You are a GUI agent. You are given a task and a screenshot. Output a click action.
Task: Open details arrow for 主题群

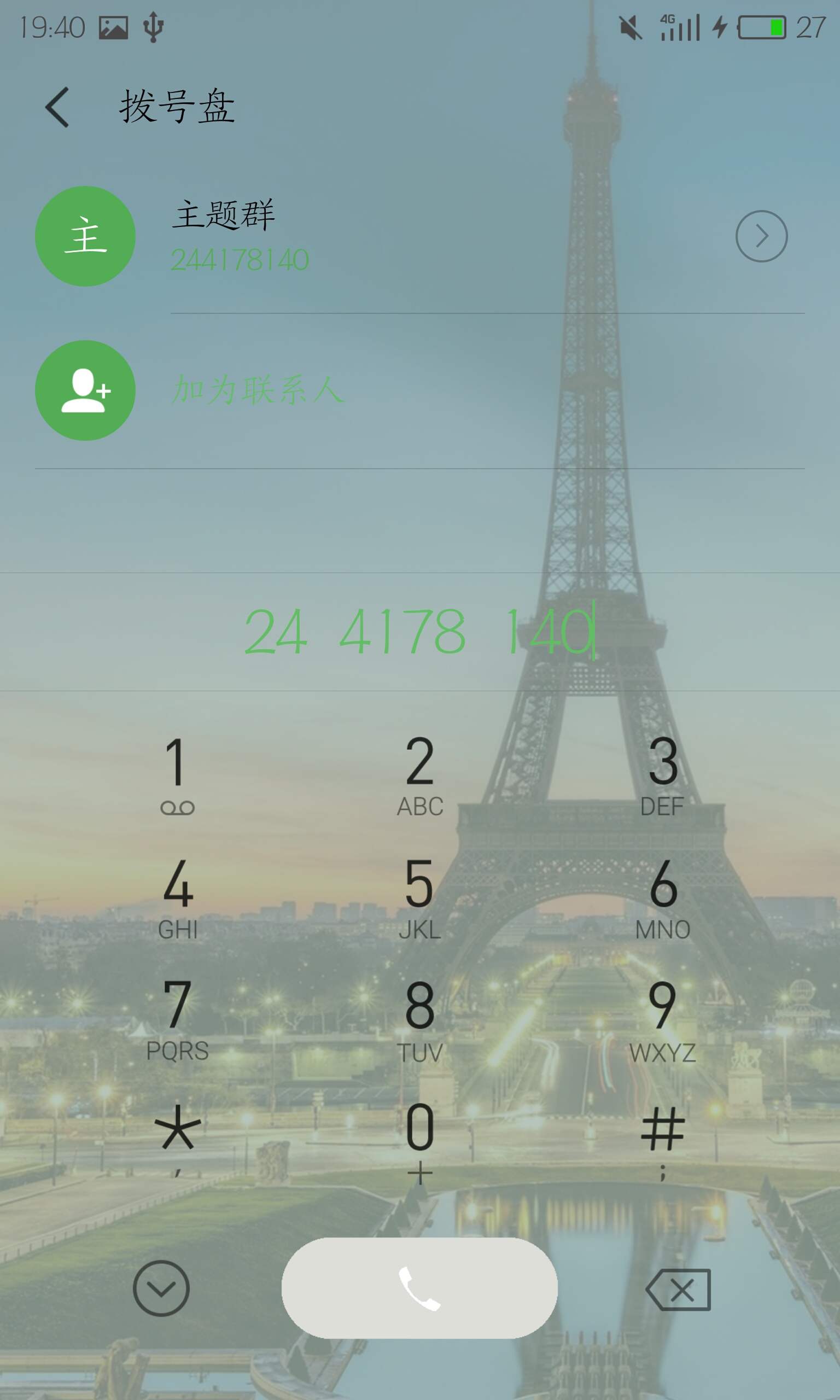(x=761, y=236)
